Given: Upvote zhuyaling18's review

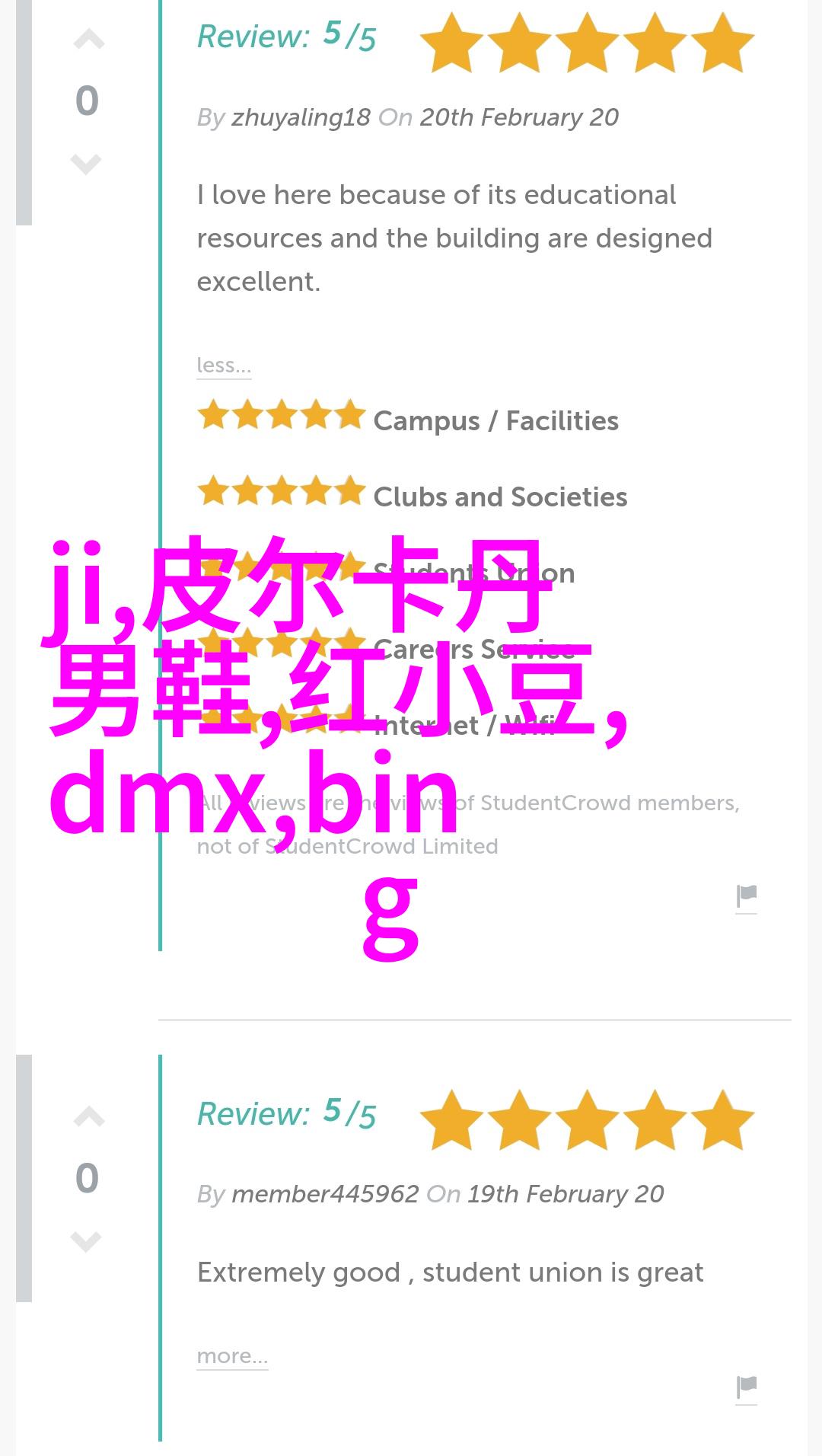Looking at the screenshot, I should (x=88, y=40).
